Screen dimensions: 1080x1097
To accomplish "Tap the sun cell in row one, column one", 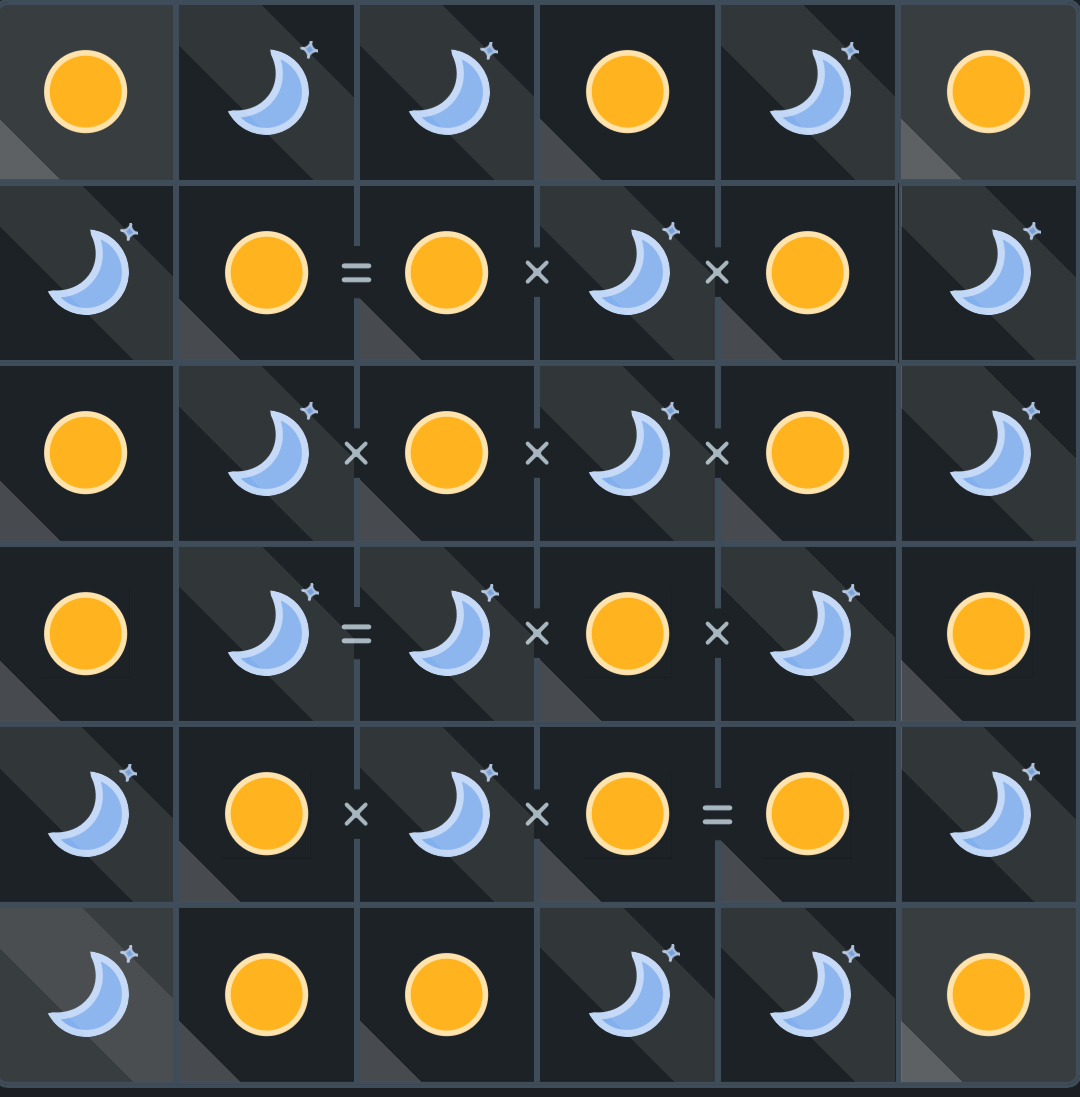I will tap(86, 91).
